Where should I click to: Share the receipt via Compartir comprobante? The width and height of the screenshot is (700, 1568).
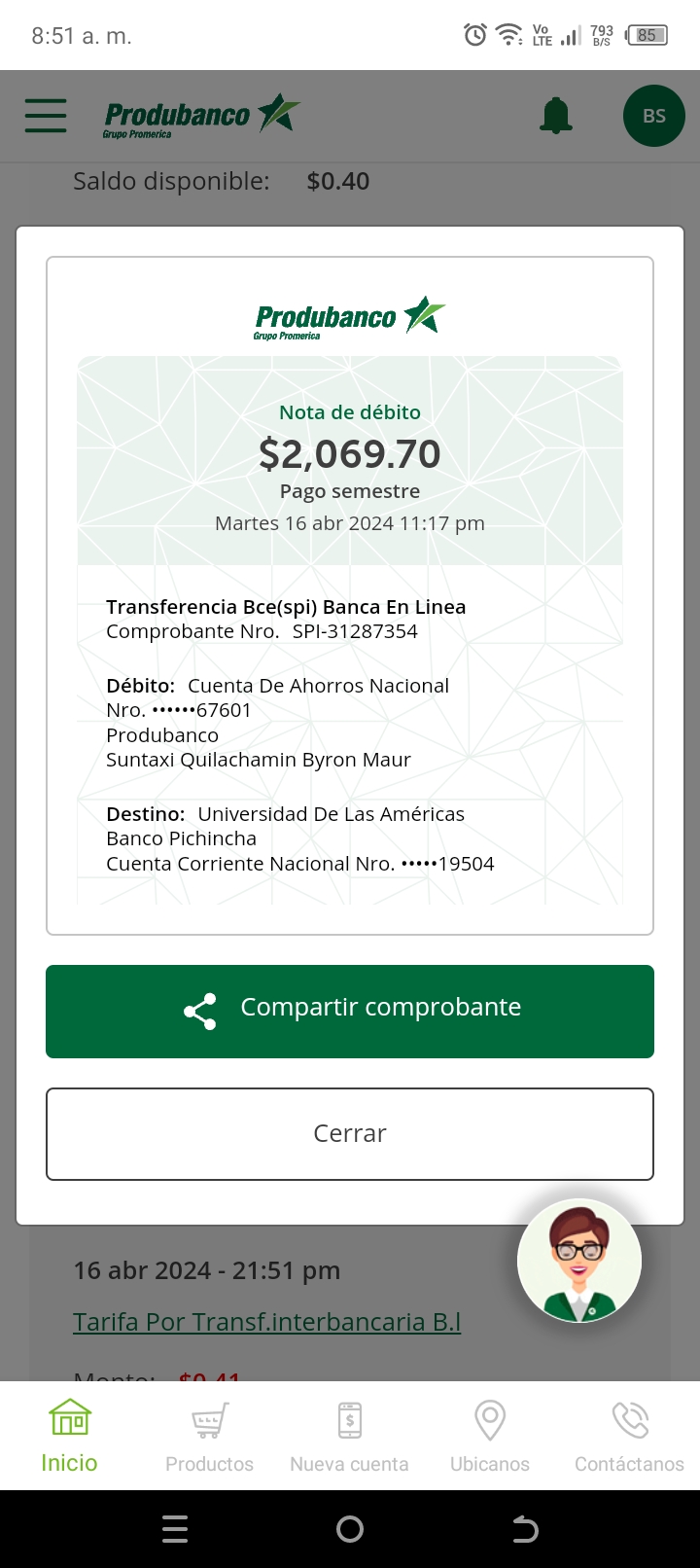(350, 1011)
